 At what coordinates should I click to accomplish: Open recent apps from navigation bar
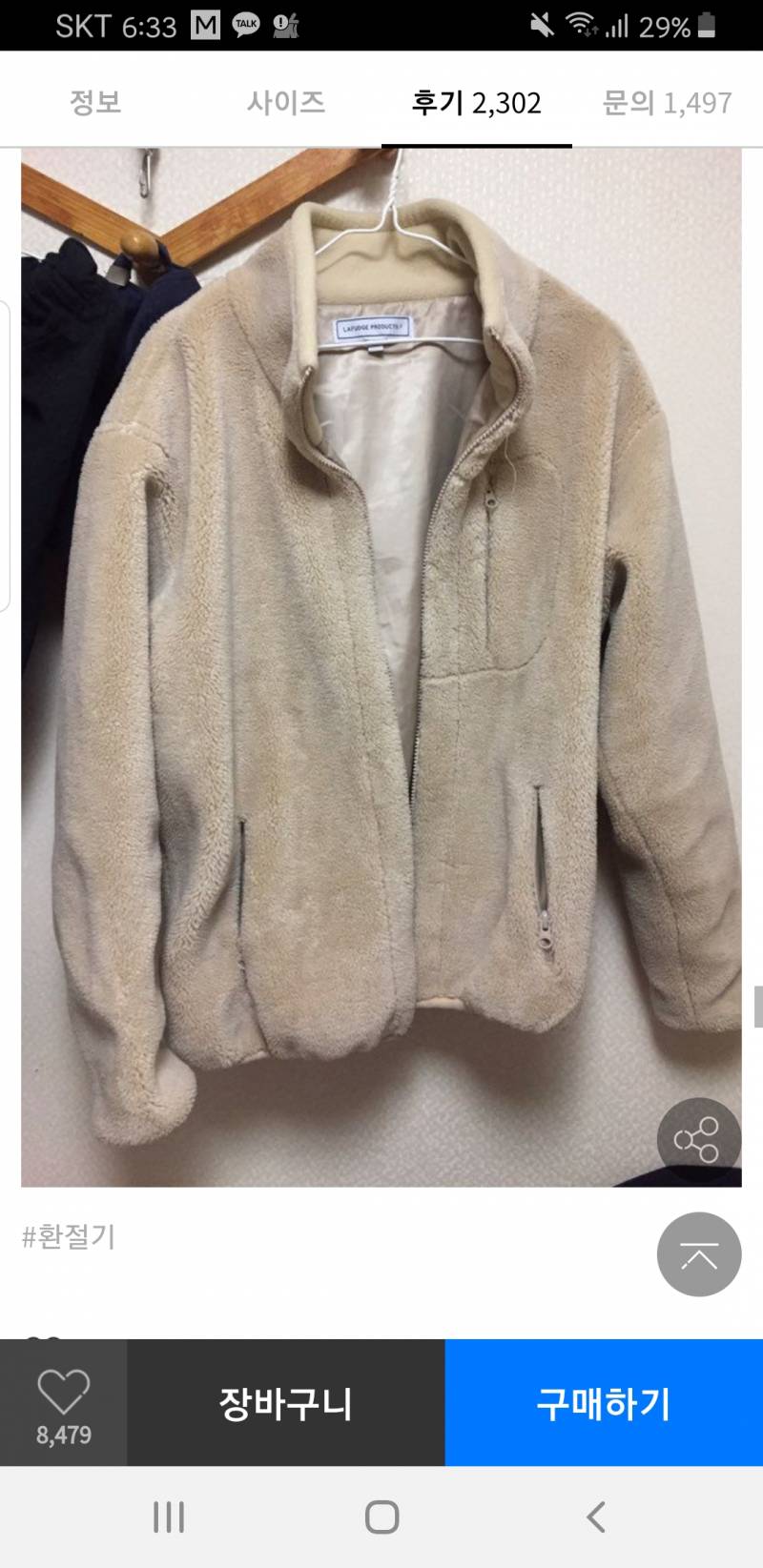tap(168, 1517)
